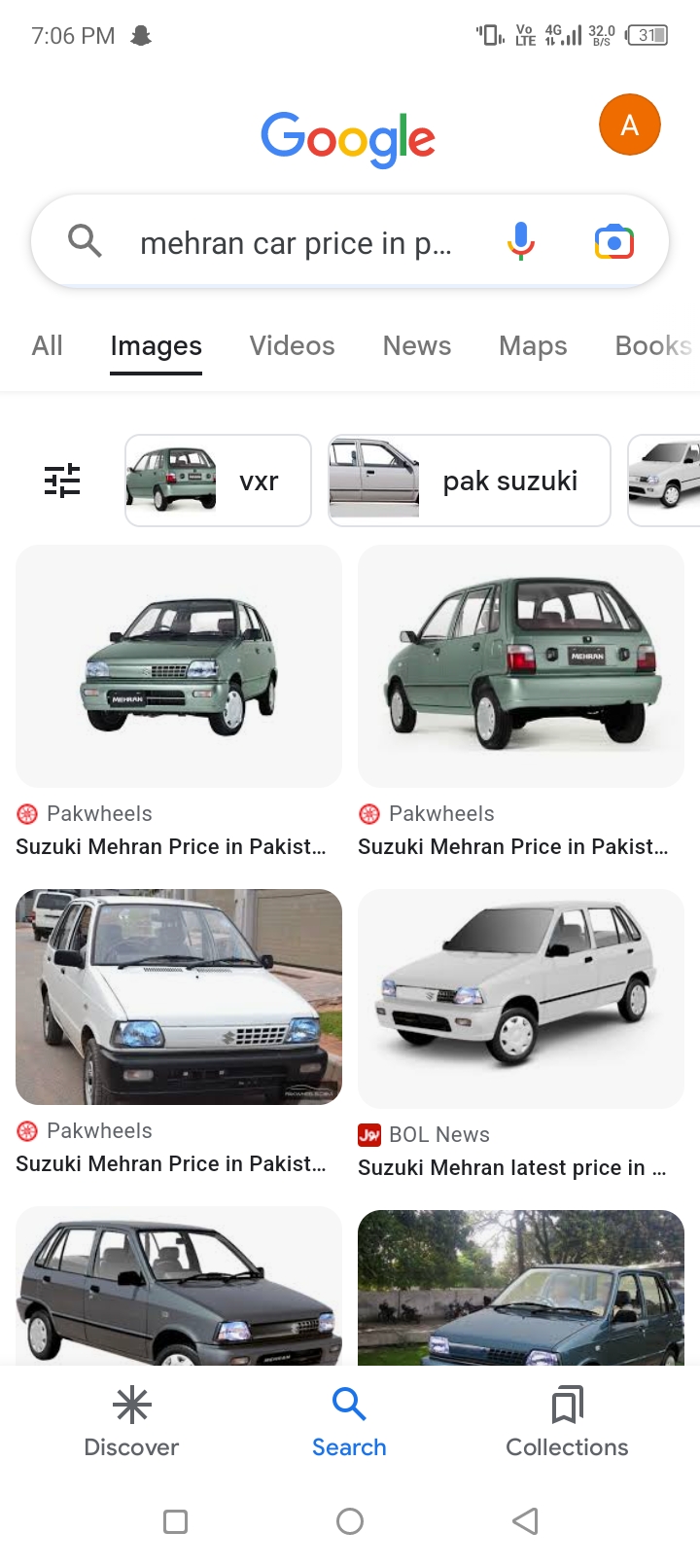
Task: Switch to the News tab
Action: [x=416, y=345]
